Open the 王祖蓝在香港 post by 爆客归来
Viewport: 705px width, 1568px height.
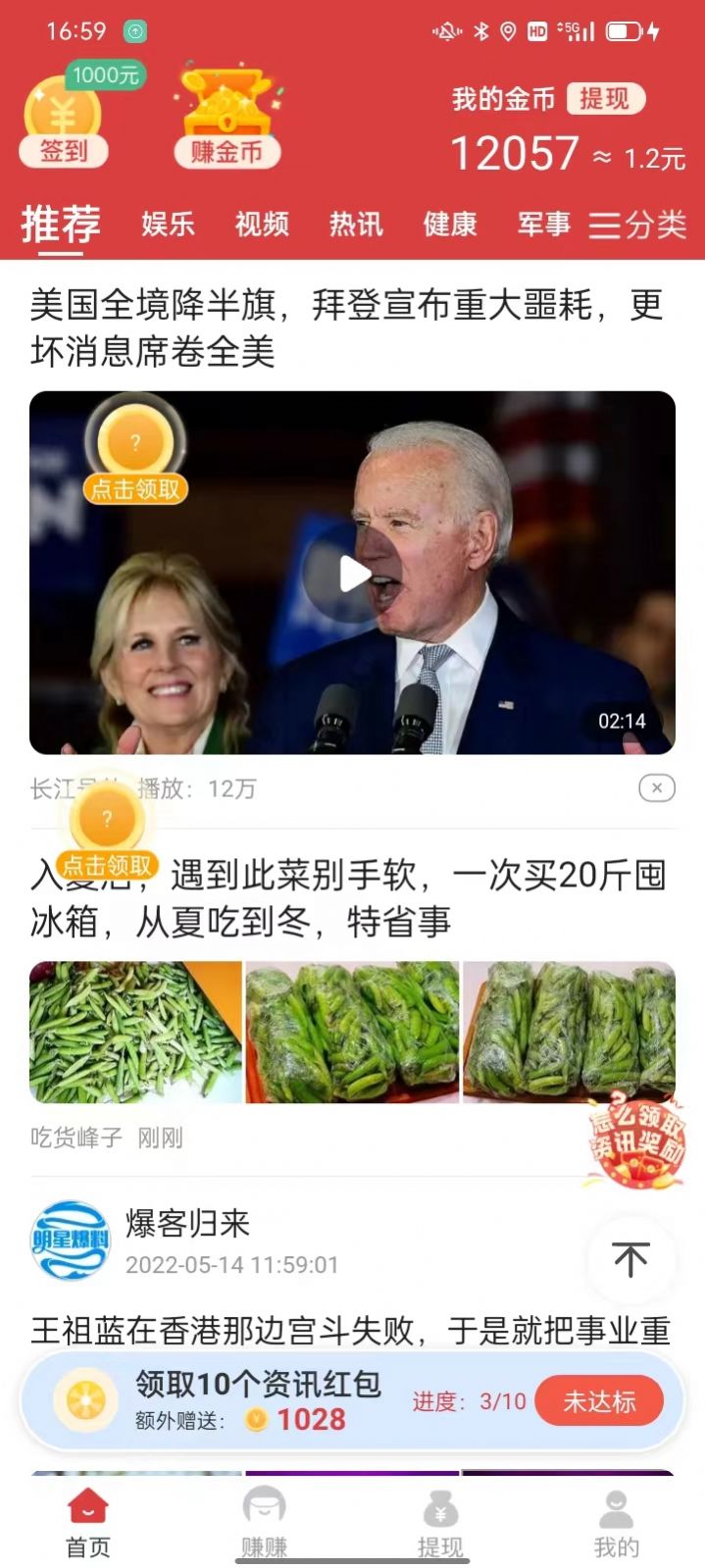tap(350, 1330)
